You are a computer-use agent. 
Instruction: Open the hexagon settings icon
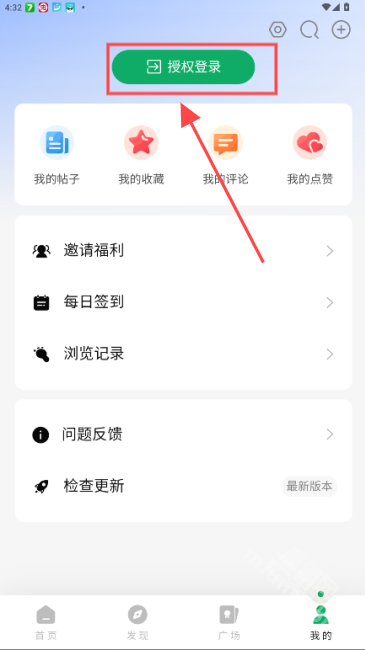click(x=277, y=30)
